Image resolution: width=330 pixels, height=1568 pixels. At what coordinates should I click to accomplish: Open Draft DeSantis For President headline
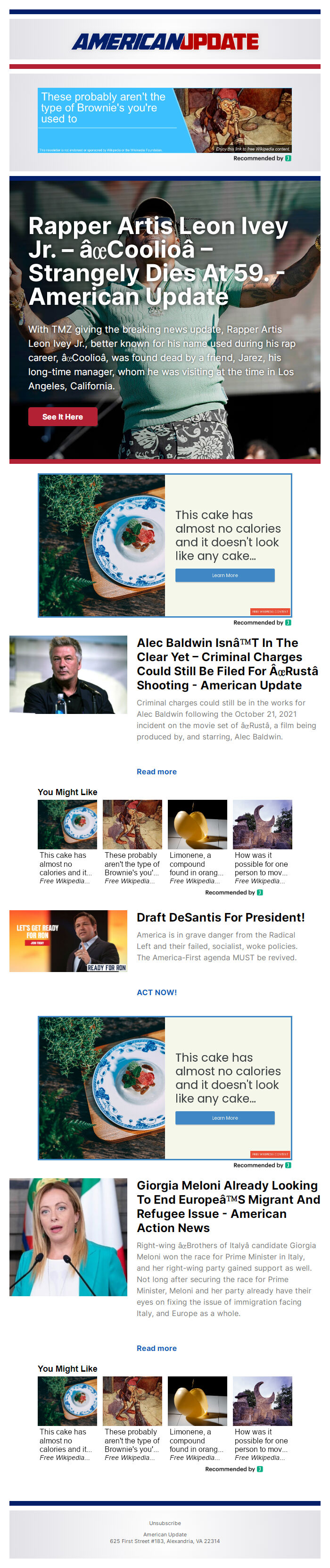[221, 917]
